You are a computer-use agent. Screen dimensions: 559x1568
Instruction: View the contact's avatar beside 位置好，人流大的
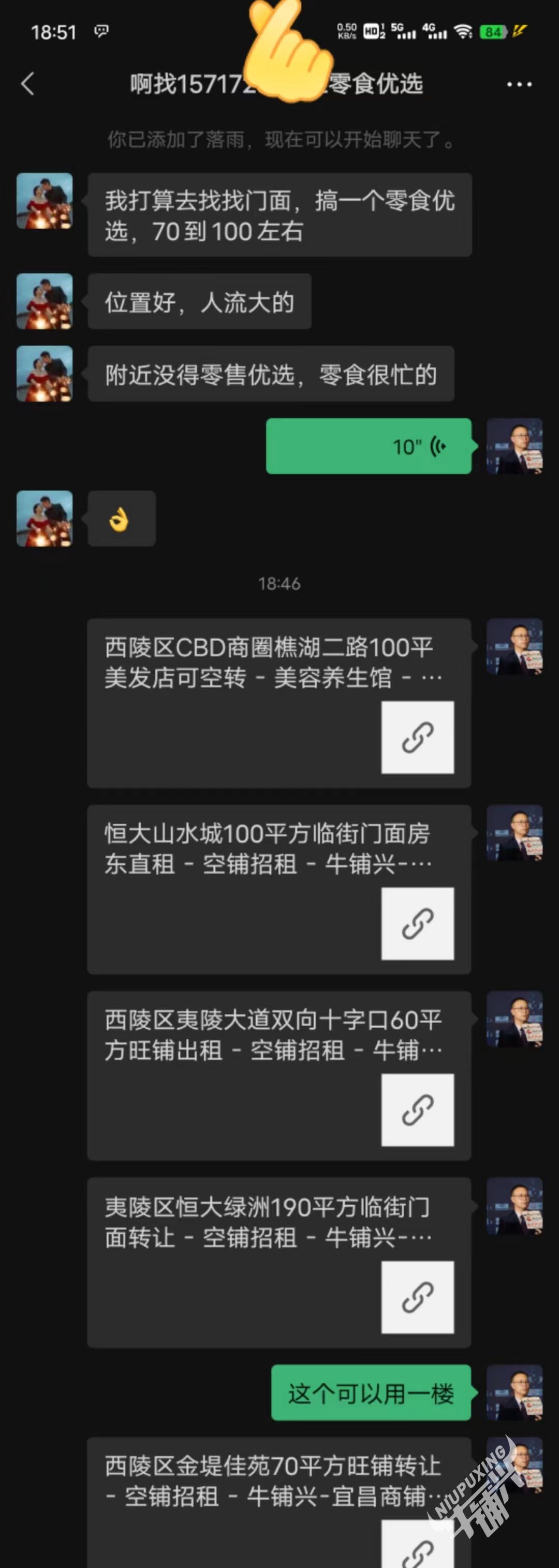(45, 301)
